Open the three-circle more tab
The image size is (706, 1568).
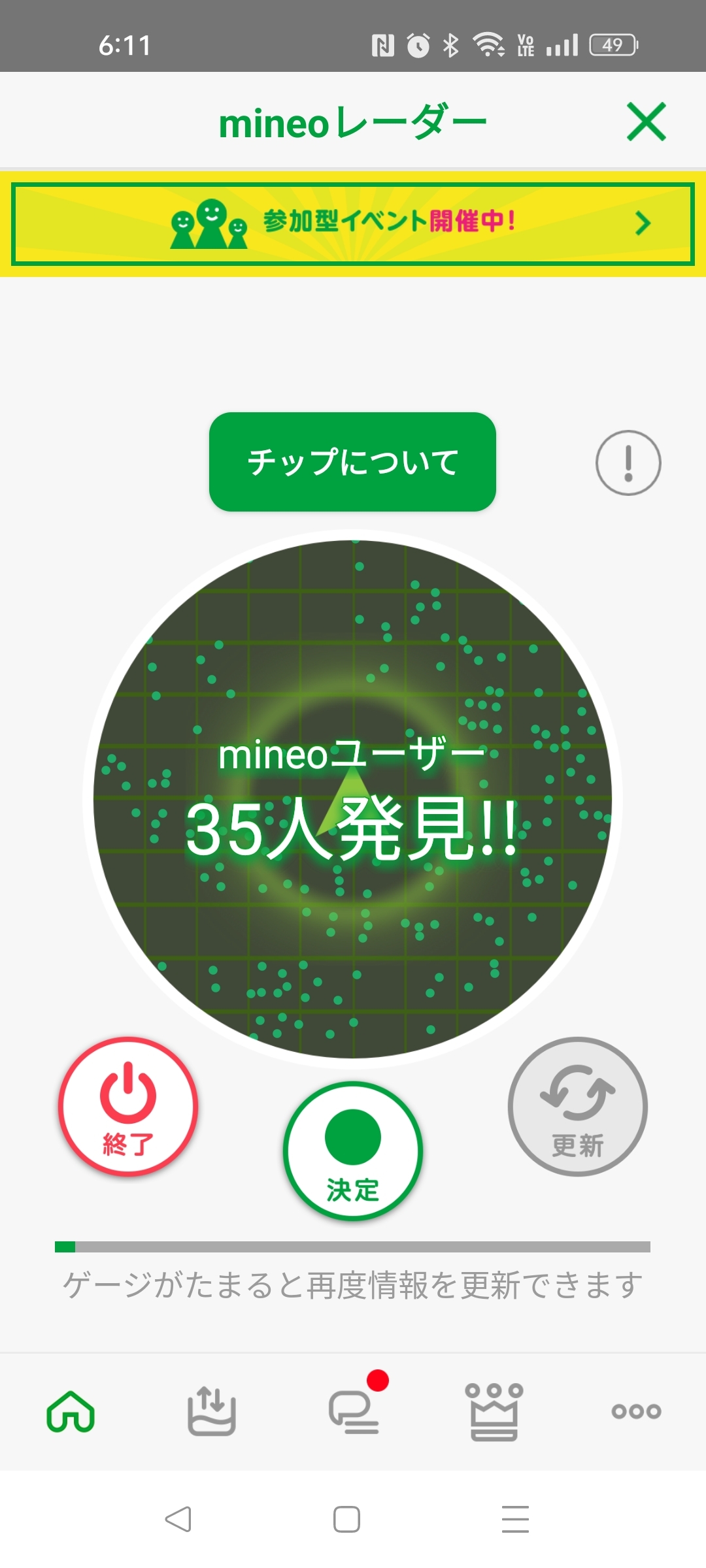pos(636,1411)
